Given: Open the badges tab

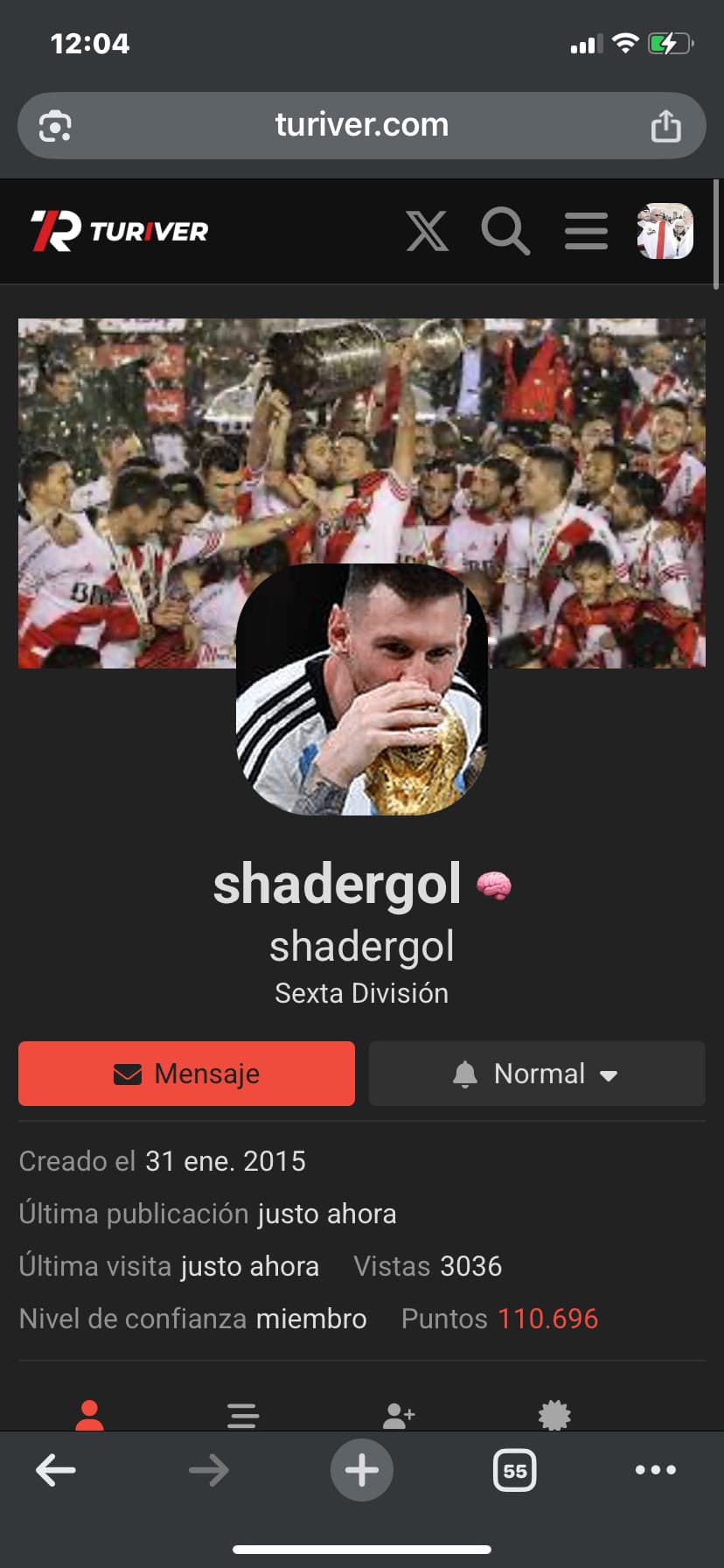Looking at the screenshot, I should pyautogui.click(x=554, y=1414).
